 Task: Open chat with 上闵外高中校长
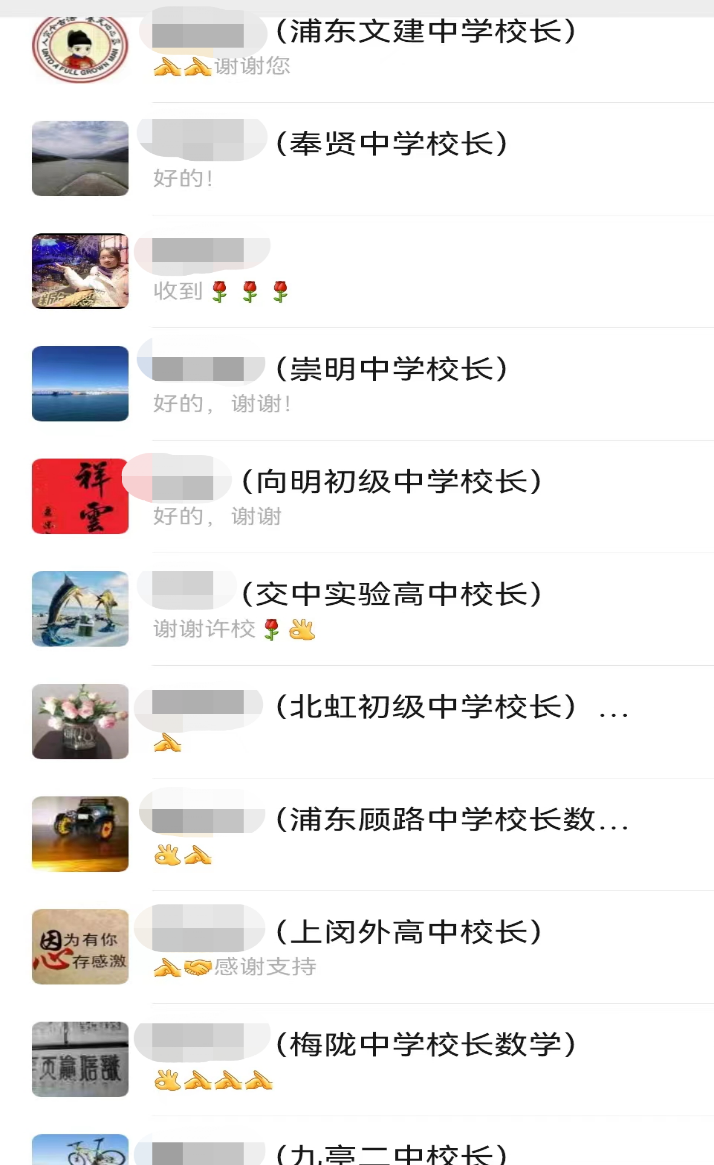[400, 946]
